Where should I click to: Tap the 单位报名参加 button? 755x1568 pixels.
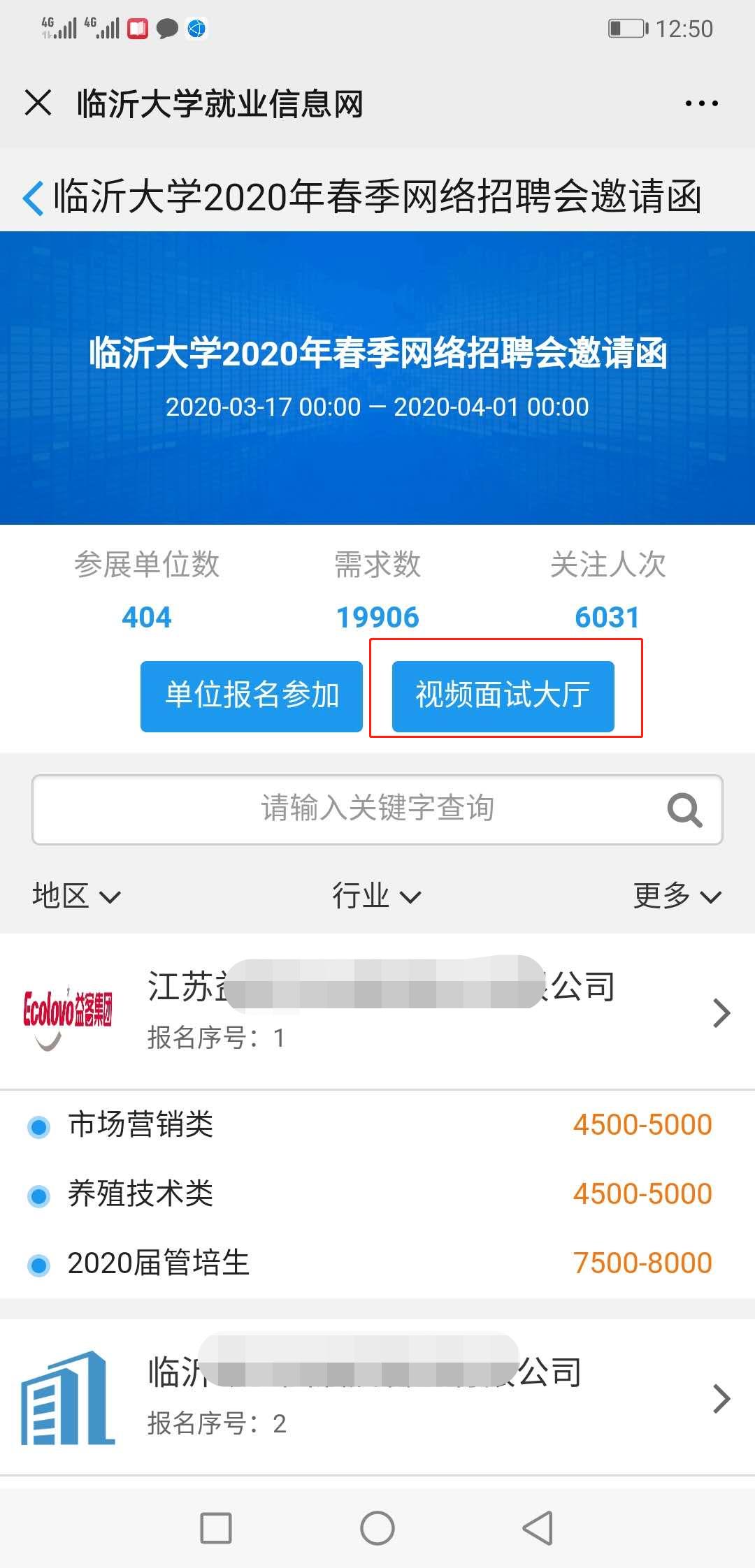coord(252,695)
